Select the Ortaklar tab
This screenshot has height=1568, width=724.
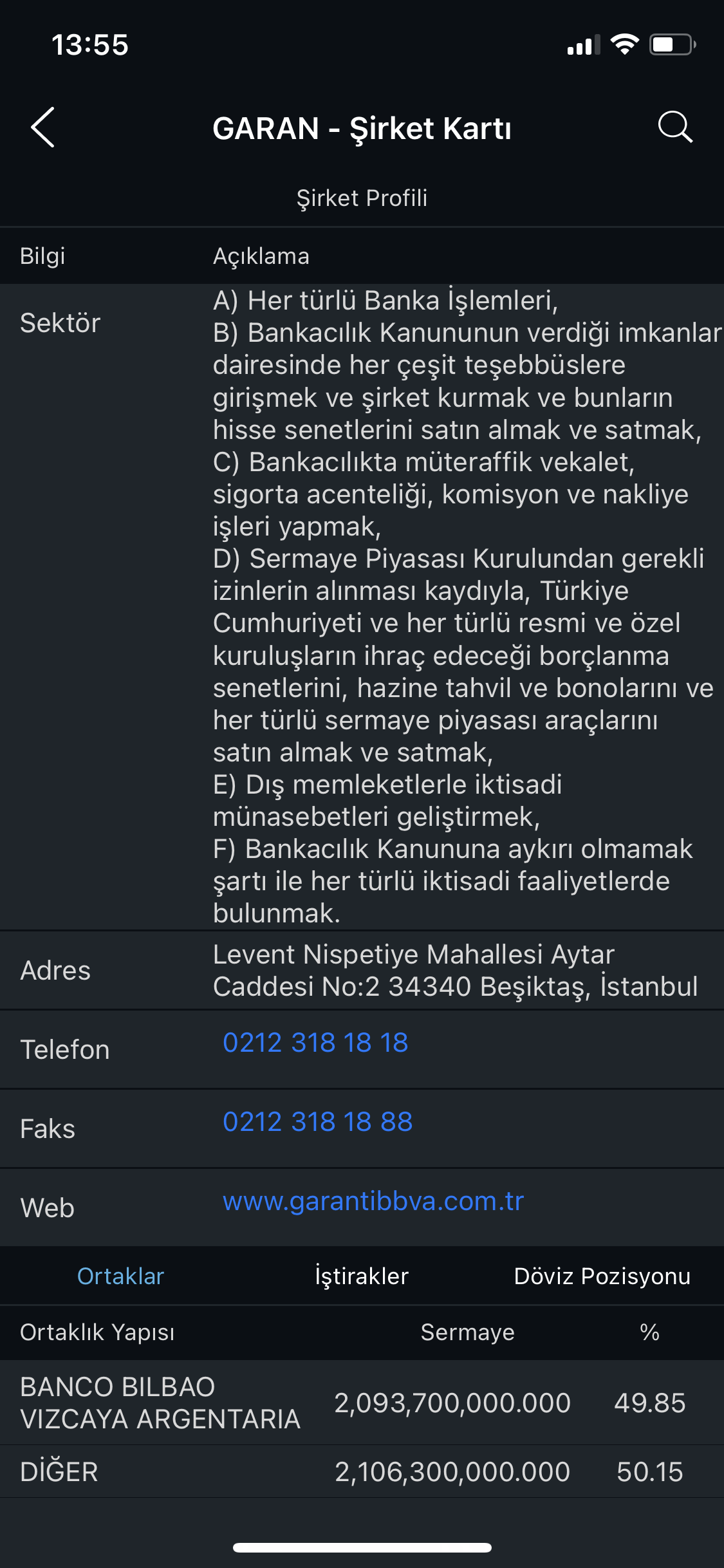120,1276
